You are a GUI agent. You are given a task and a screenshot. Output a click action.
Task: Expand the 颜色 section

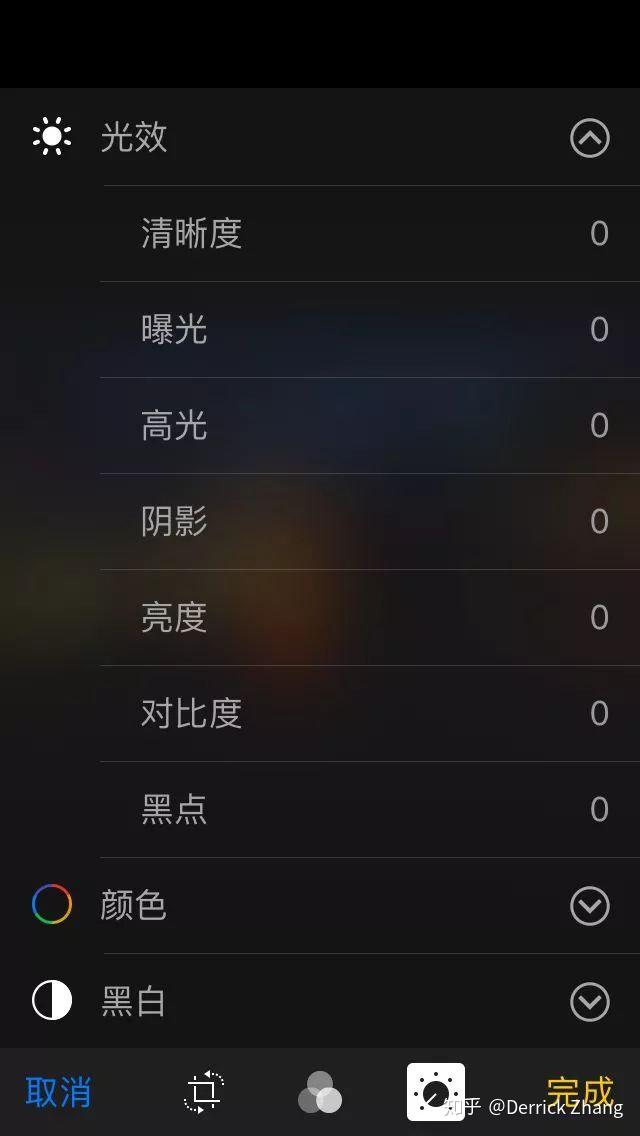click(x=589, y=906)
